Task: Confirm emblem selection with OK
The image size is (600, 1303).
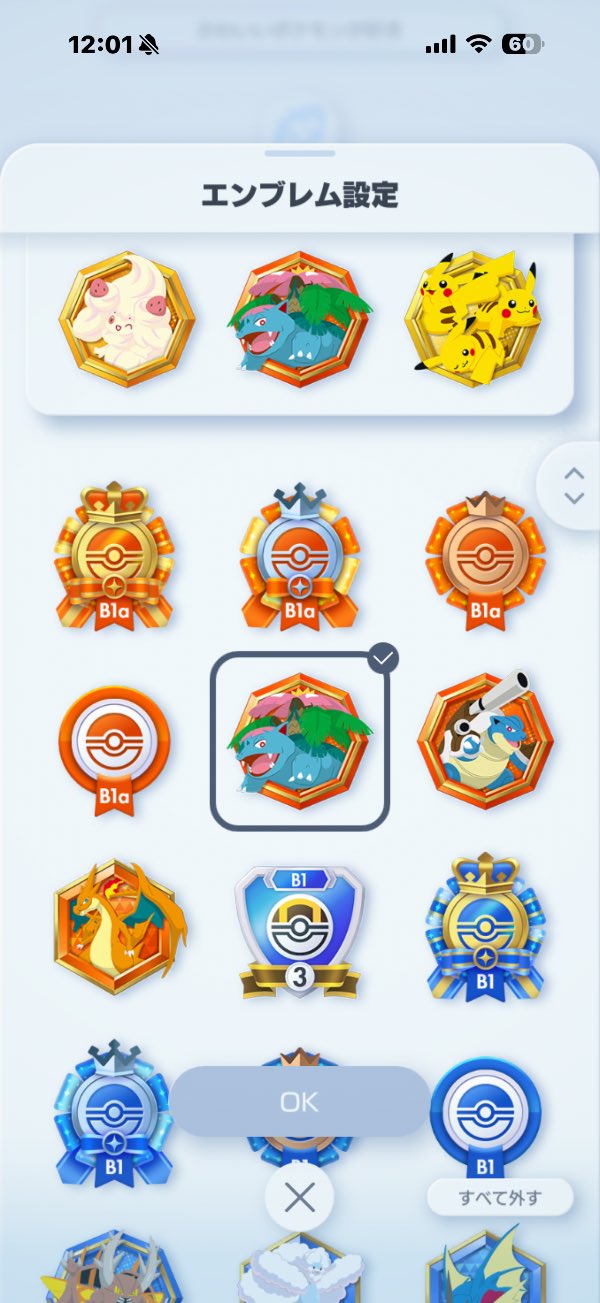Action: tap(299, 1101)
